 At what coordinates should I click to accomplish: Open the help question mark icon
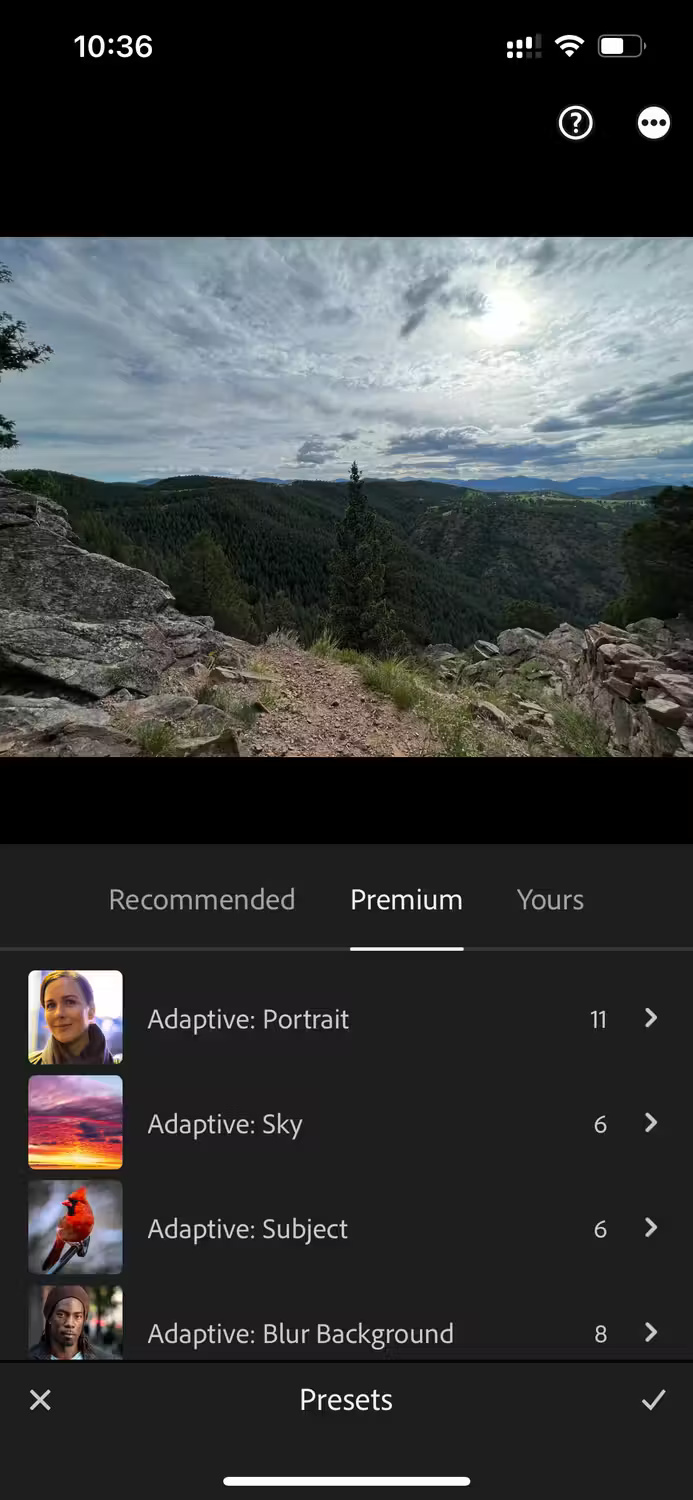click(575, 123)
